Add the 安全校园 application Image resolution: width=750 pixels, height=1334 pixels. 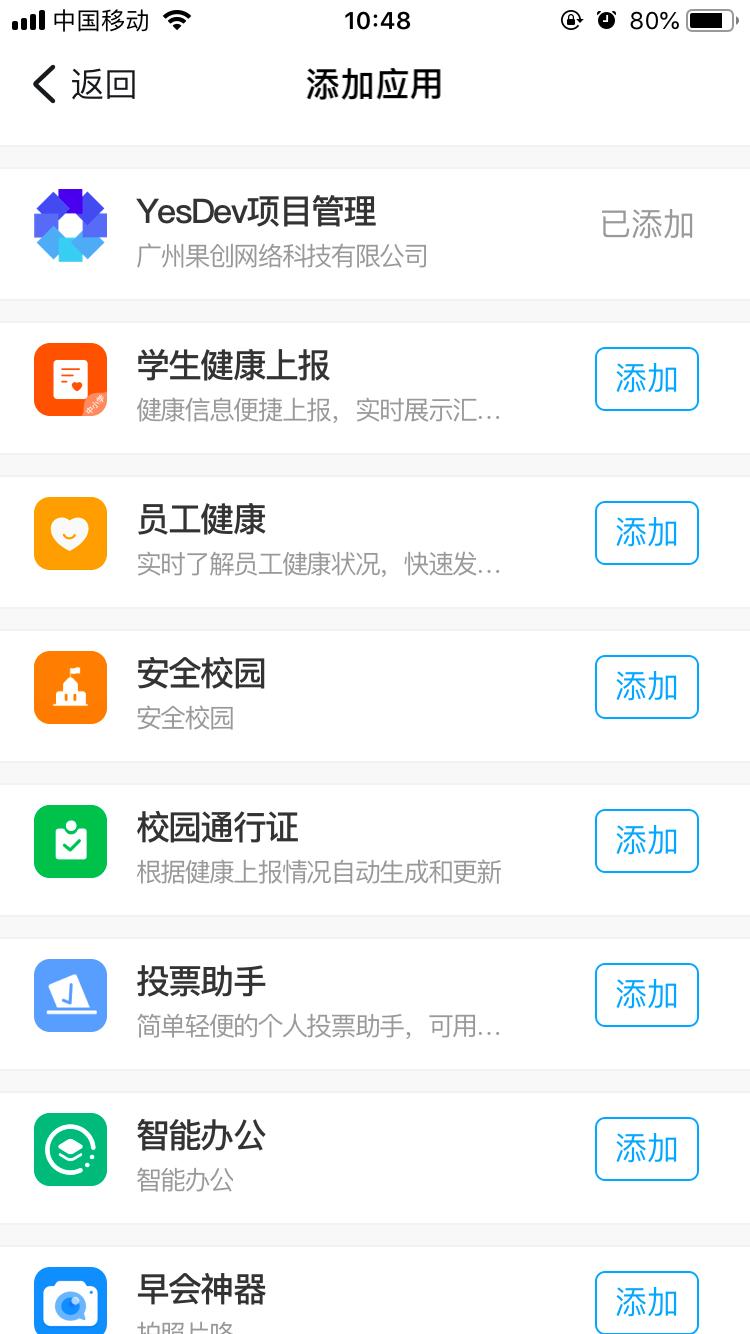pos(646,687)
